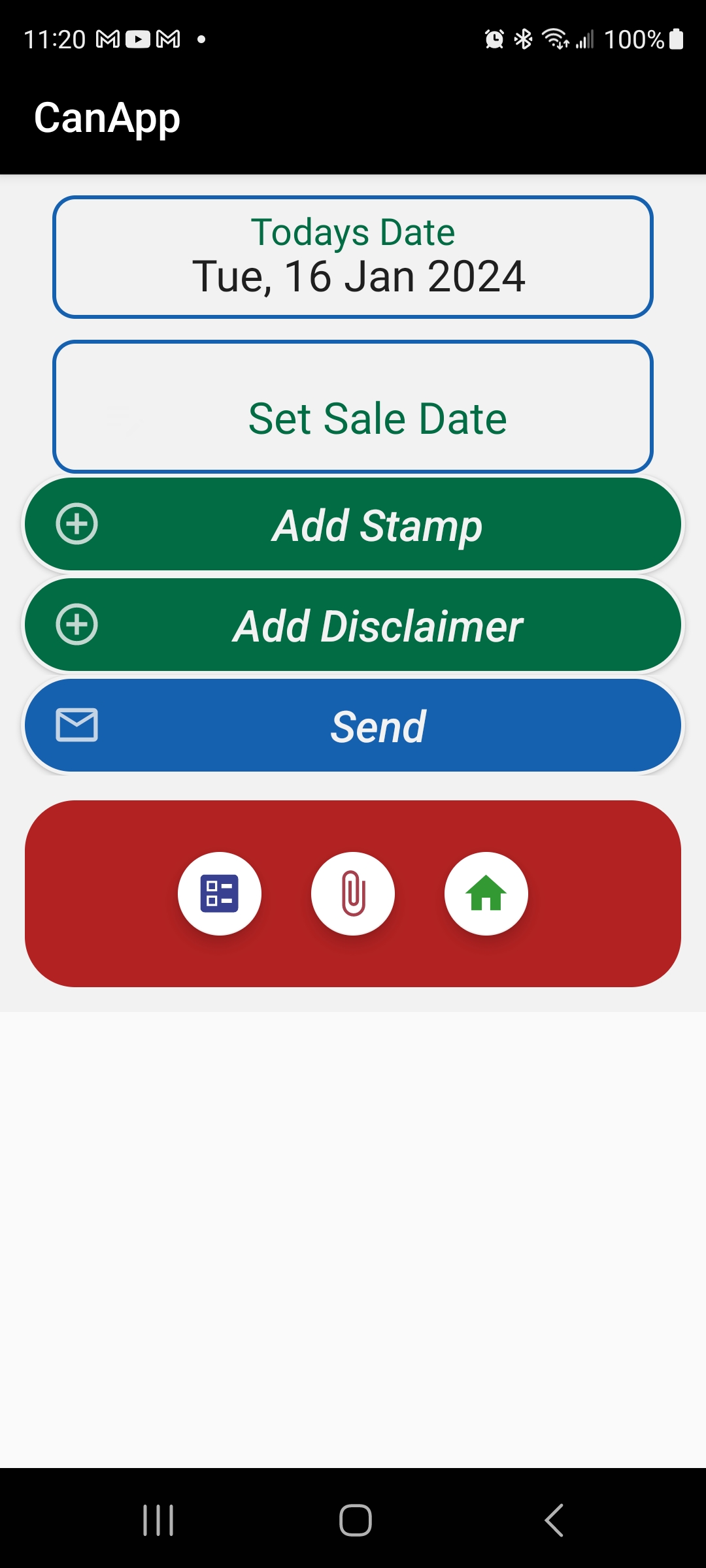Tap the Add Stamp button
The image size is (706, 1568).
tap(353, 525)
